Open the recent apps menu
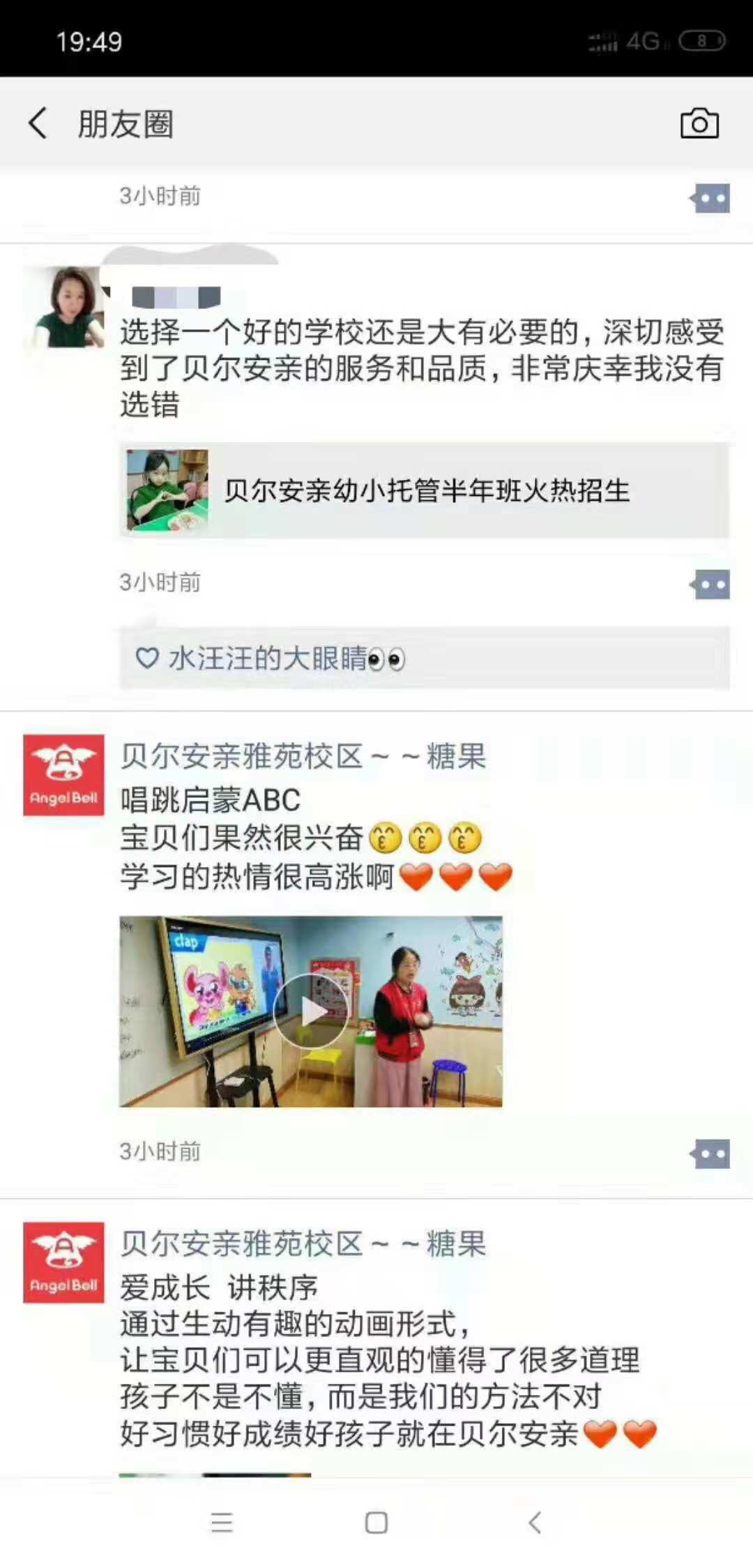753x1568 pixels. pyautogui.click(x=222, y=1522)
